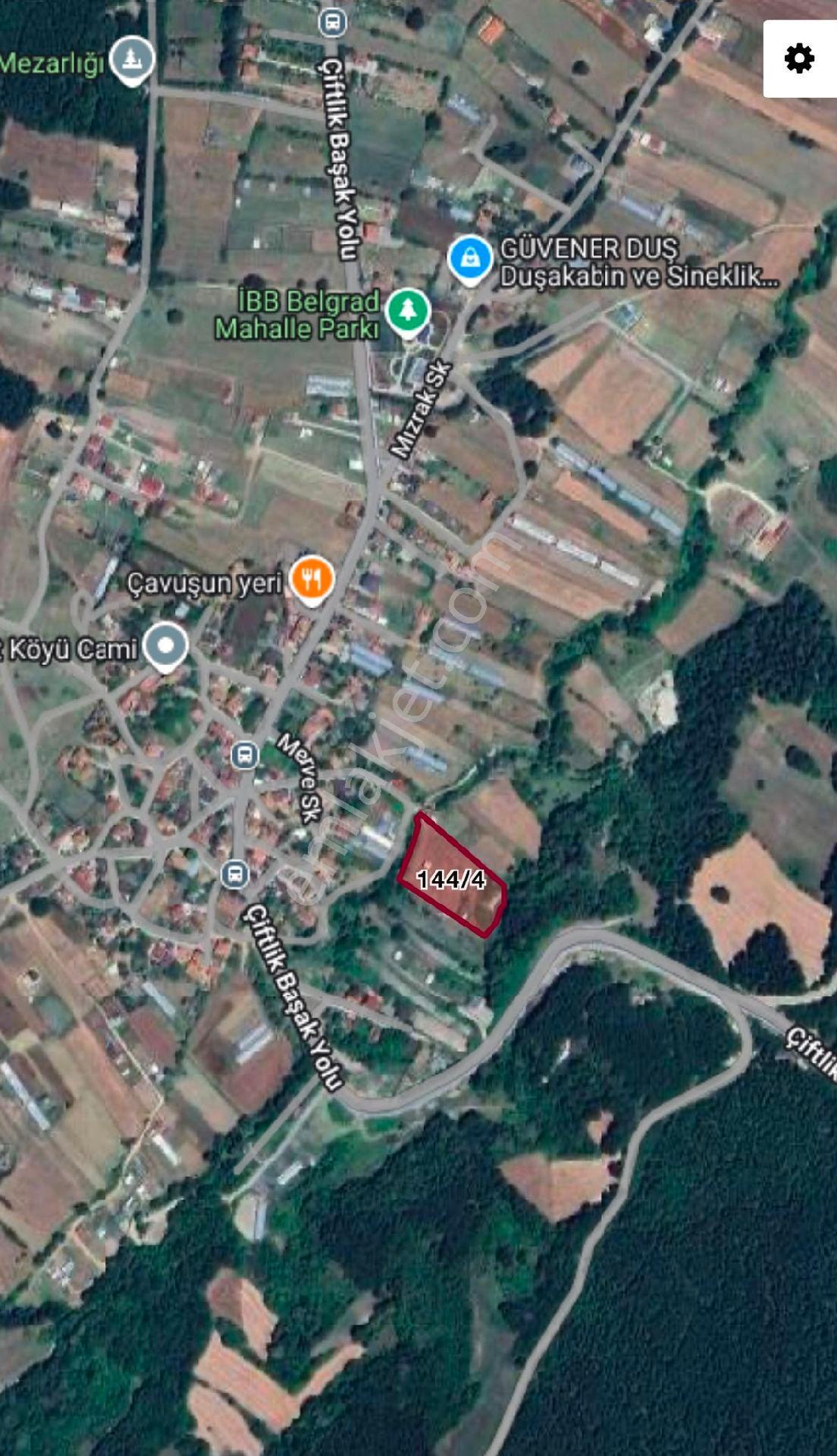The image size is (837, 1456).
Task: Tap the bus stop marker beside Merve Sk
Action: click(x=244, y=755)
